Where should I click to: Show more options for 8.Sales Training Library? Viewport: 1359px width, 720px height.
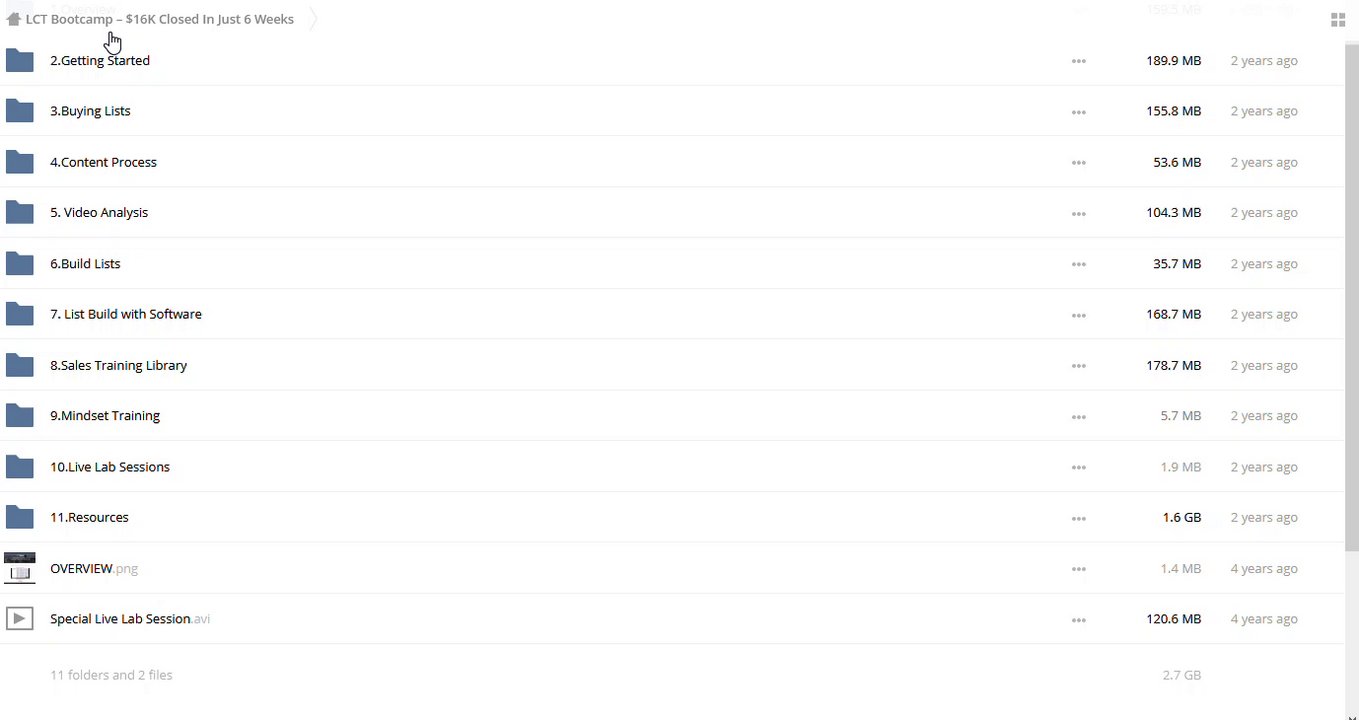[x=1078, y=366]
